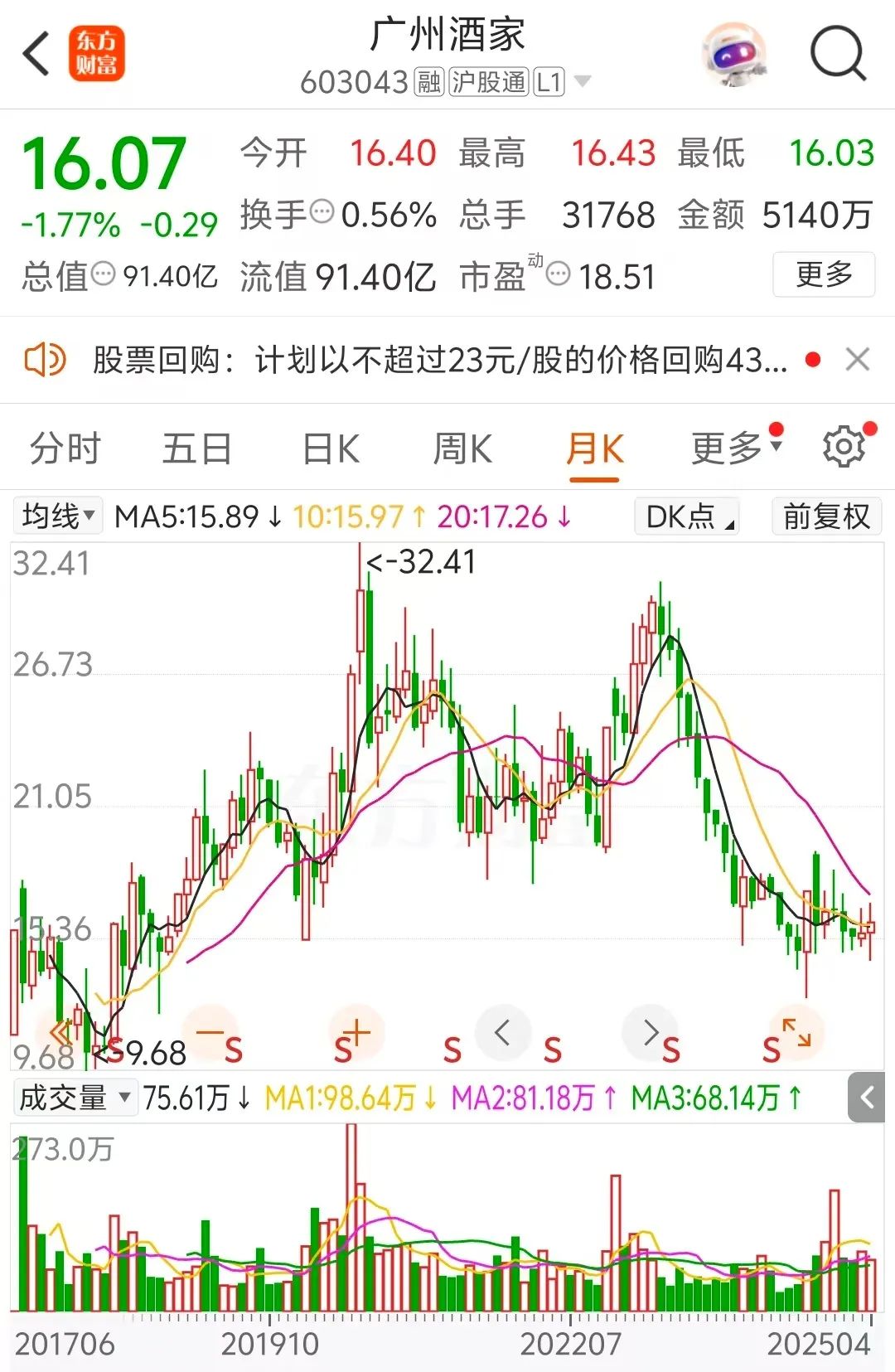895x1372 pixels.
Task: Open the search magnifier
Action: (x=837, y=55)
